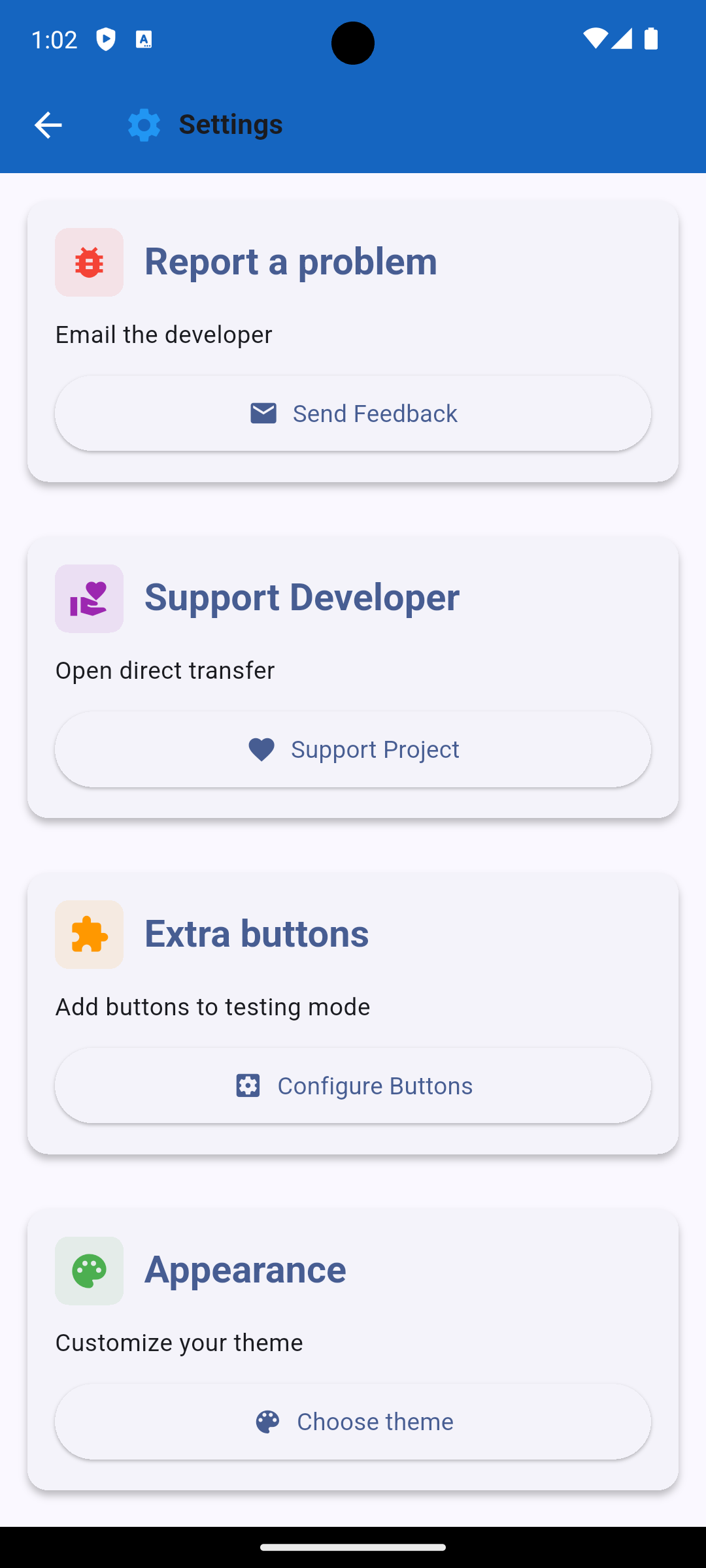This screenshot has width=706, height=1568.
Task: Go back using the arrow in the app bar
Action: (48, 125)
